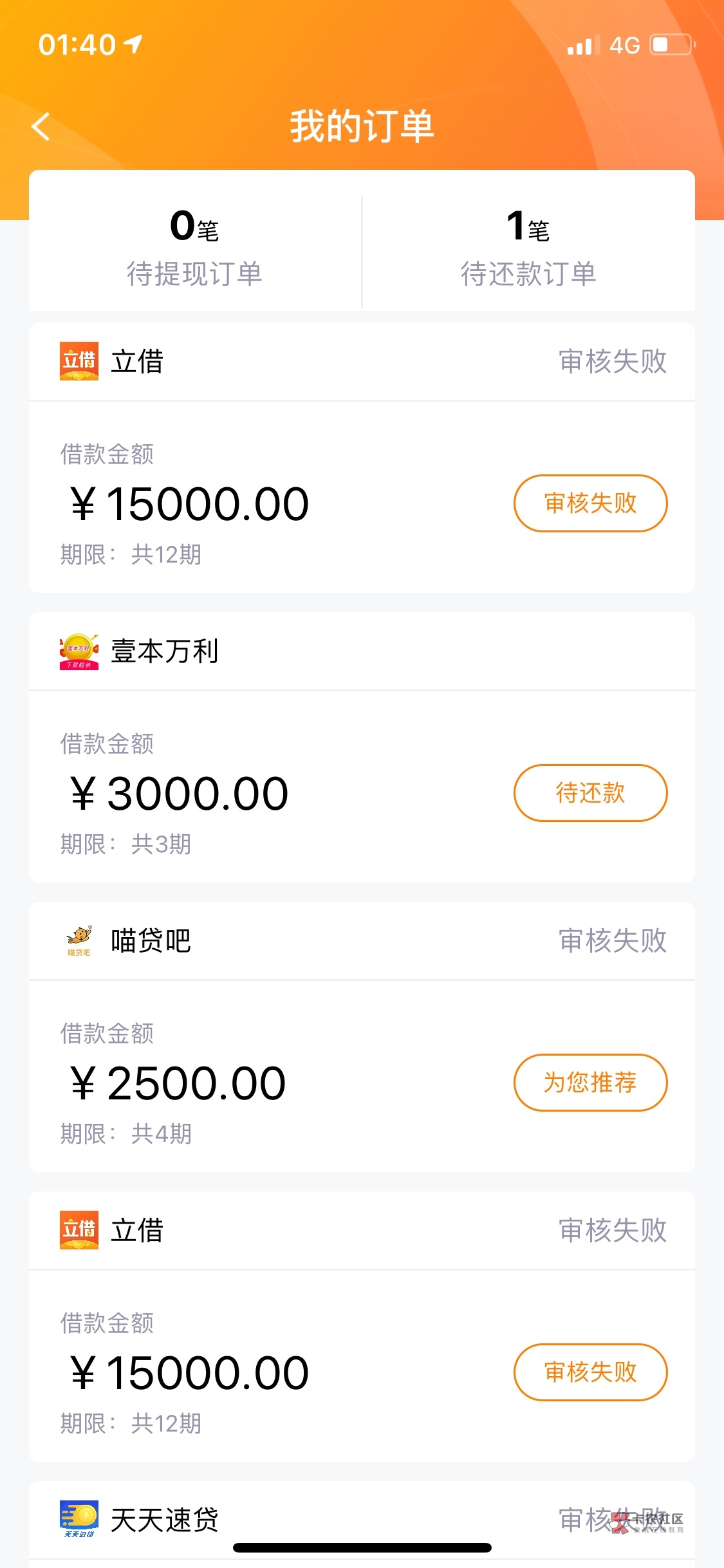This screenshot has width=724, height=1568.
Task: View the 待提现订单 count section
Action: click(194, 248)
